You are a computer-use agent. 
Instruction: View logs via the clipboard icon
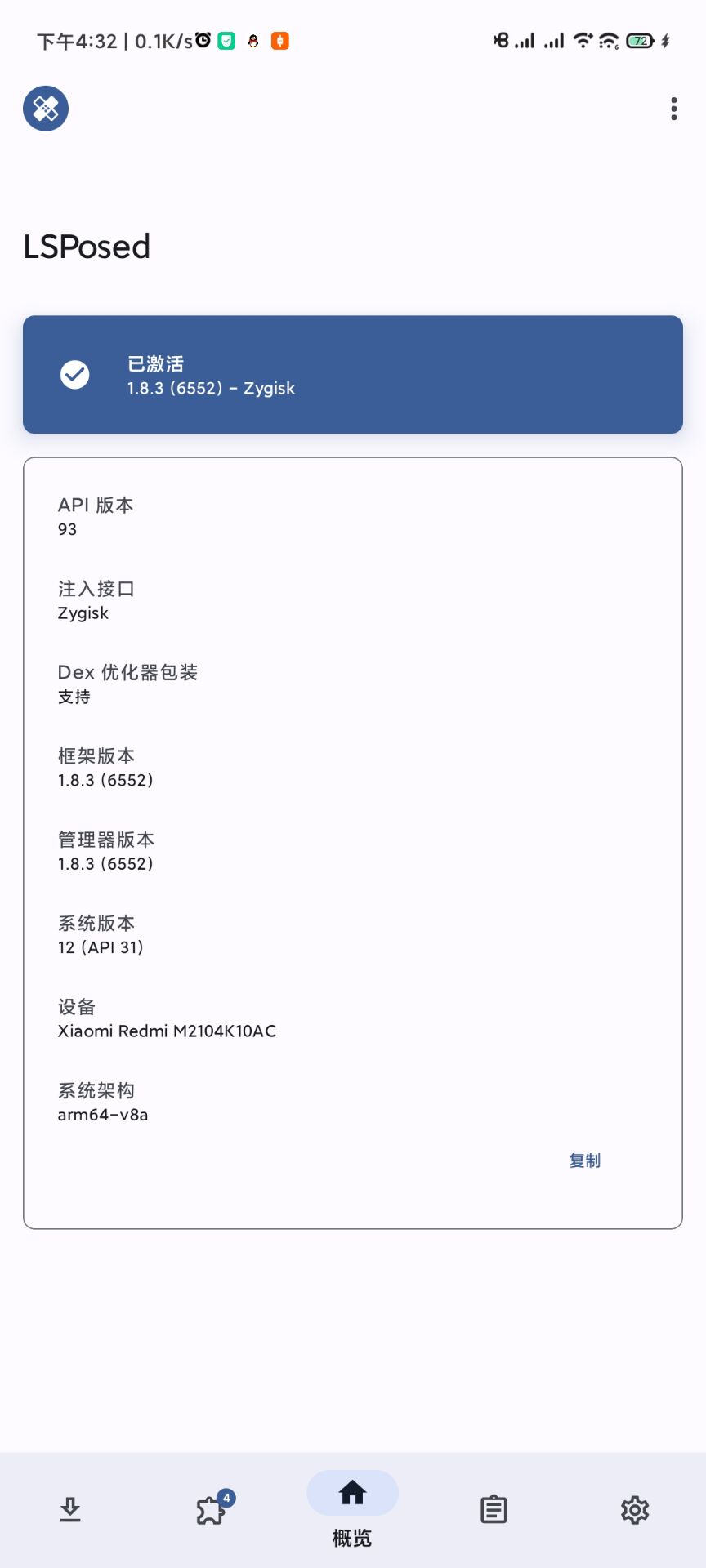click(494, 1510)
